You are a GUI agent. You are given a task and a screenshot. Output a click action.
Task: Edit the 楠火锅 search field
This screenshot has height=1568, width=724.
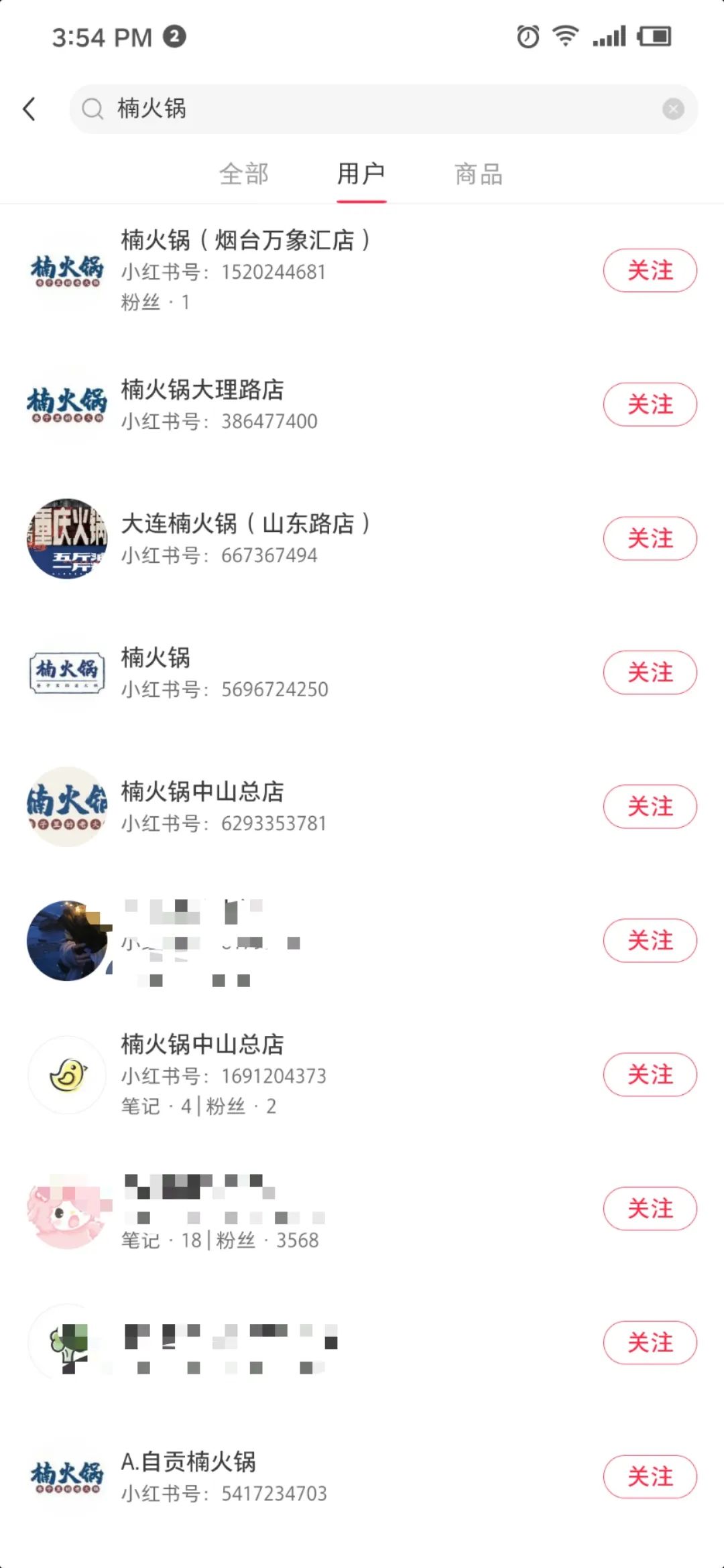coord(375,109)
